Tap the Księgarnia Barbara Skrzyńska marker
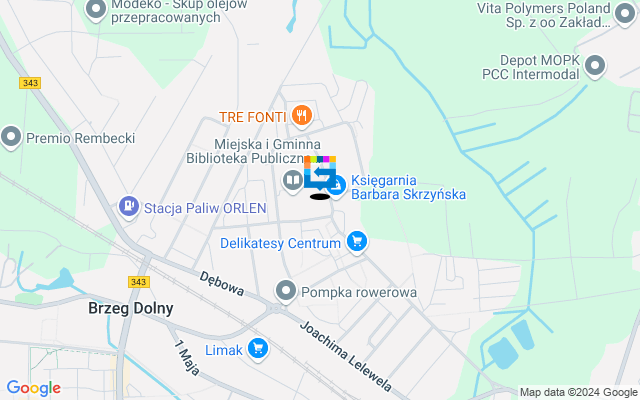Viewport: 640px width, 400px height. click(x=338, y=185)
